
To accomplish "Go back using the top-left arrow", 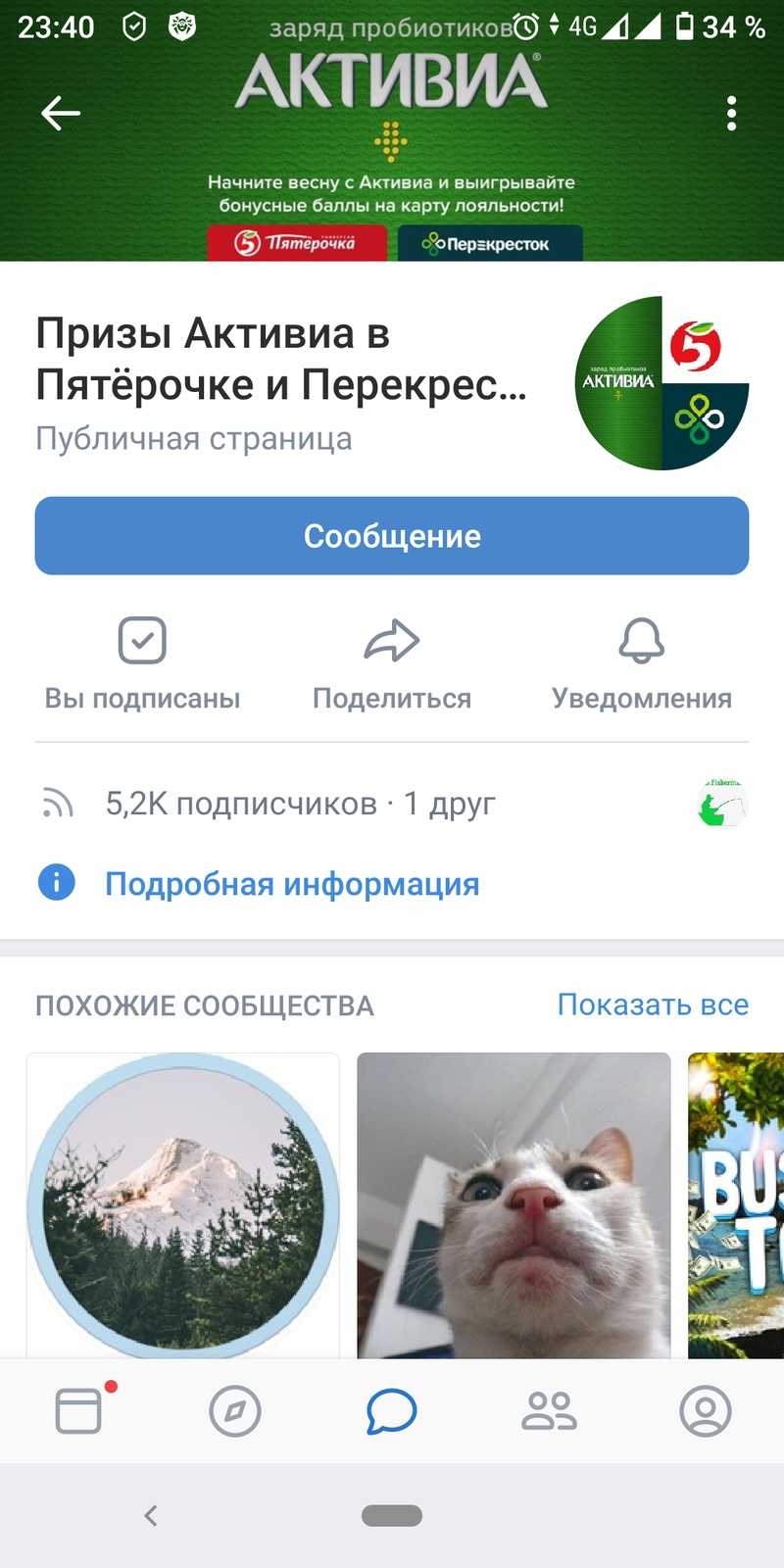I will click(x=61, y=114).
